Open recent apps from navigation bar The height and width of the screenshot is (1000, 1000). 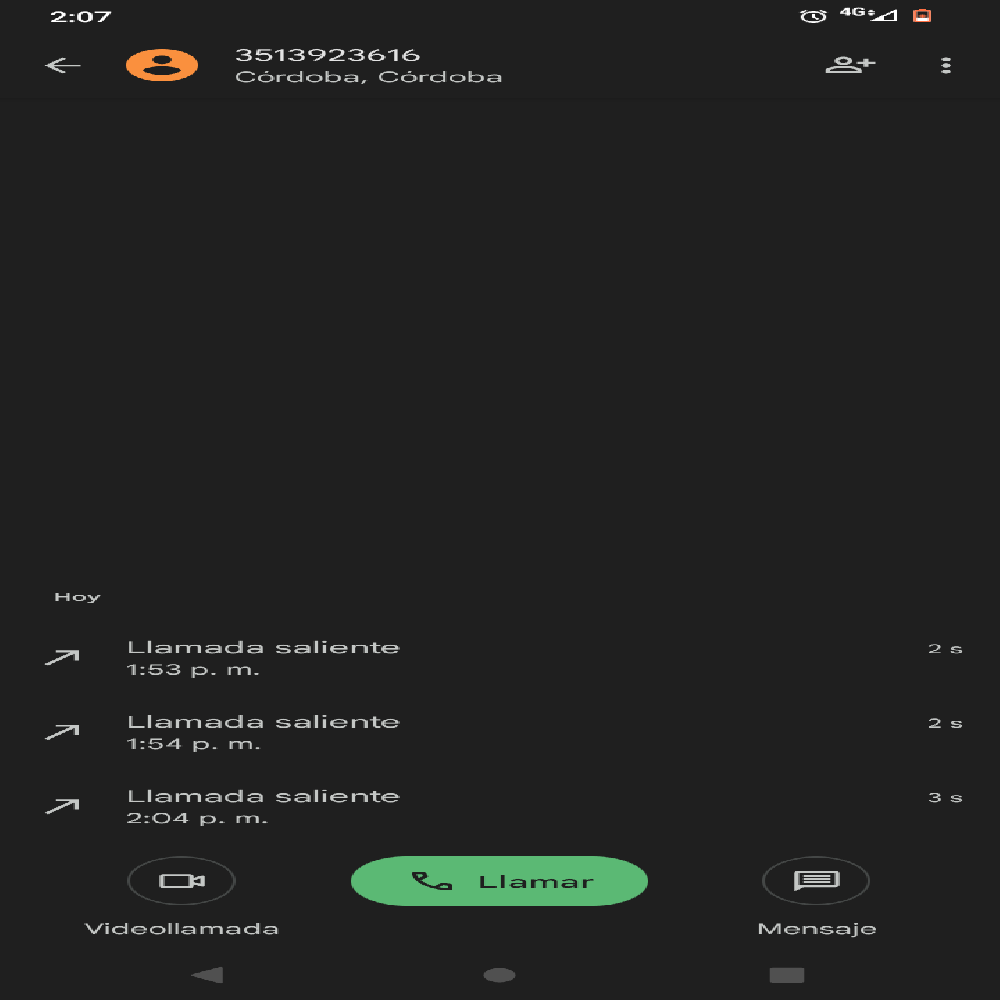tap(786, 975)
